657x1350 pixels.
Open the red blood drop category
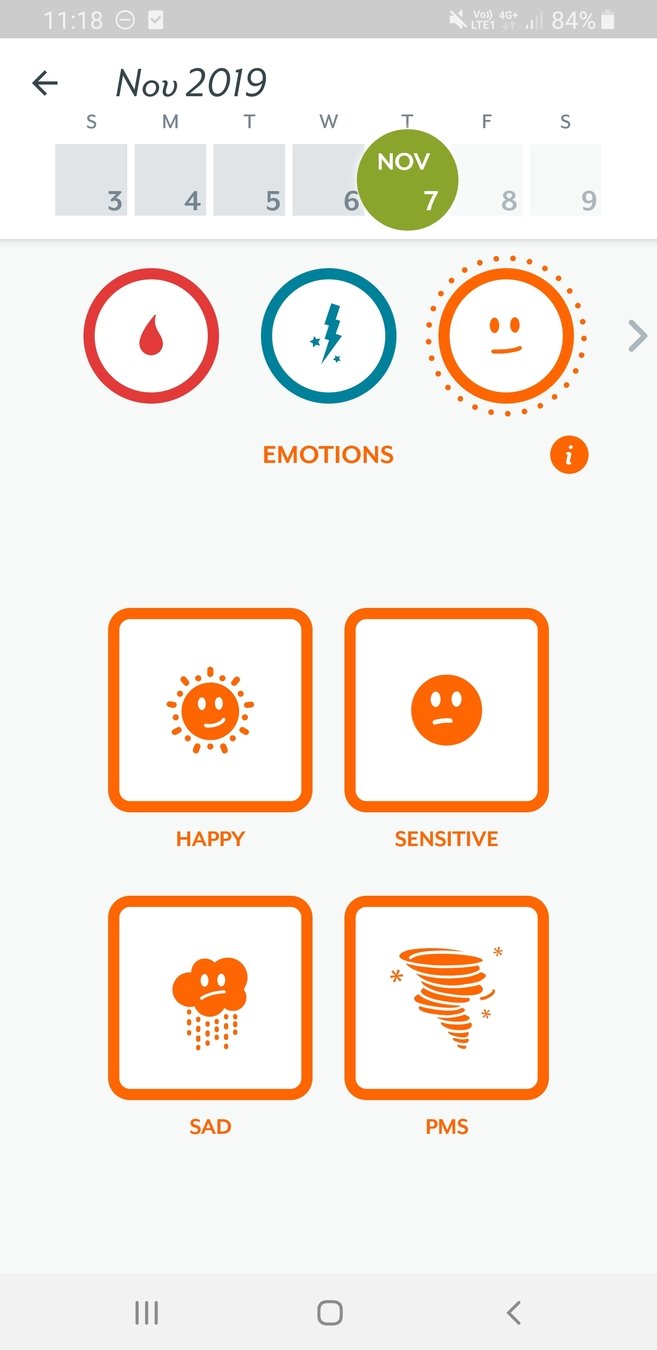[151, 336]
